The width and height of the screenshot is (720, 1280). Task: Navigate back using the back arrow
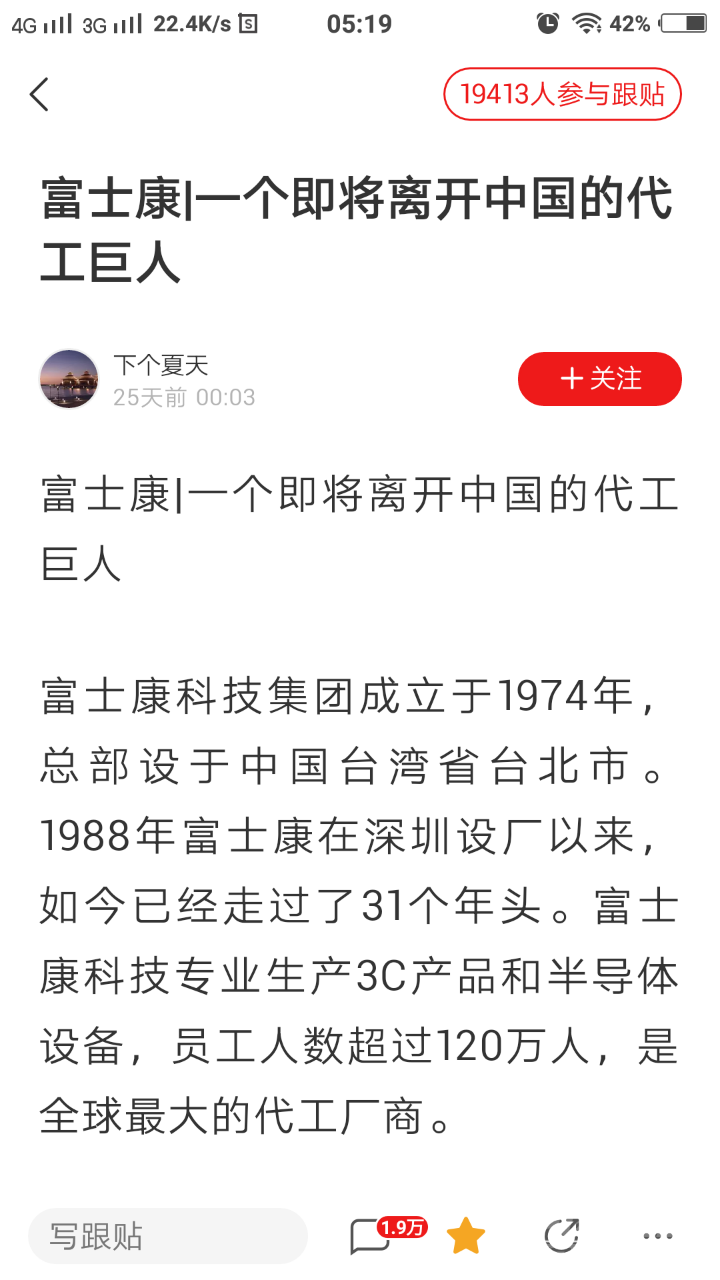pos(38,93)
